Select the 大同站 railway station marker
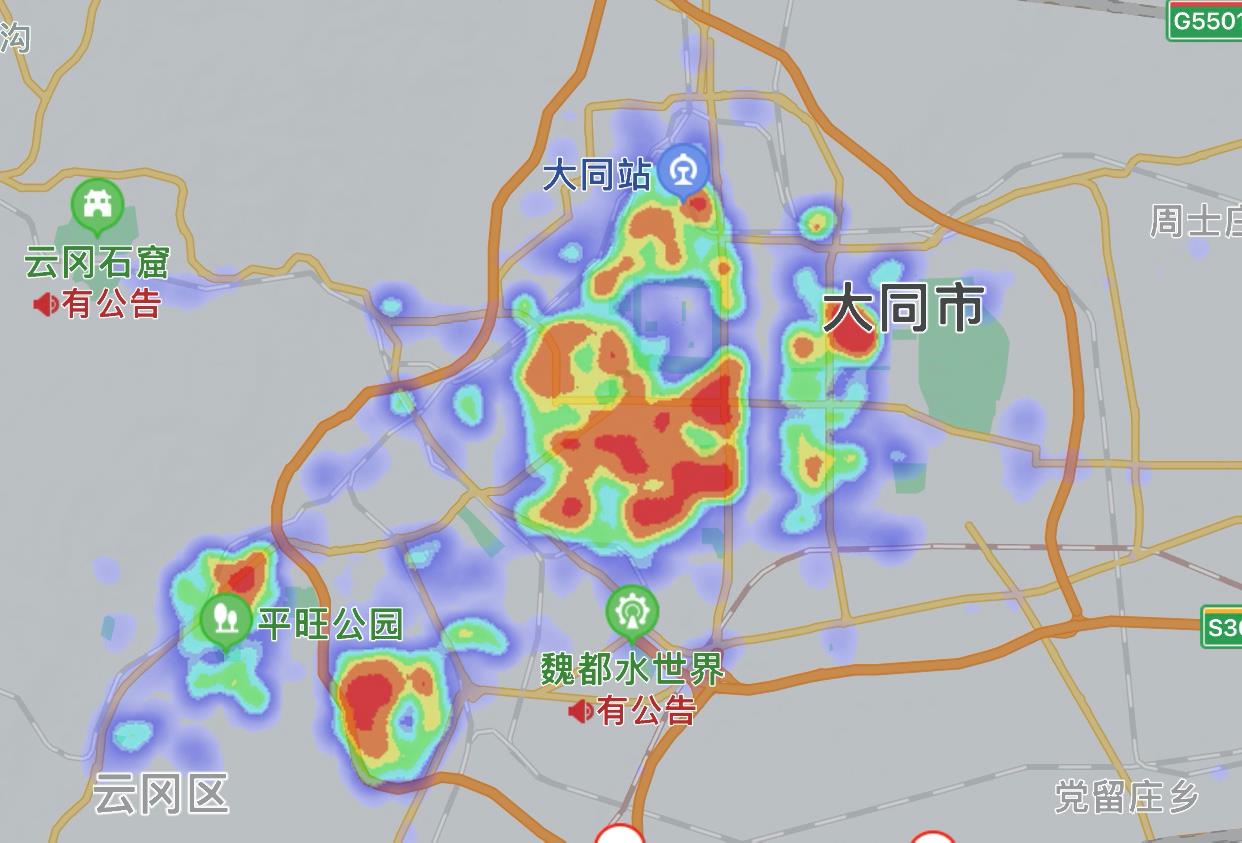This screenshot has height=843, width=1242. click(x=685, y=169)
